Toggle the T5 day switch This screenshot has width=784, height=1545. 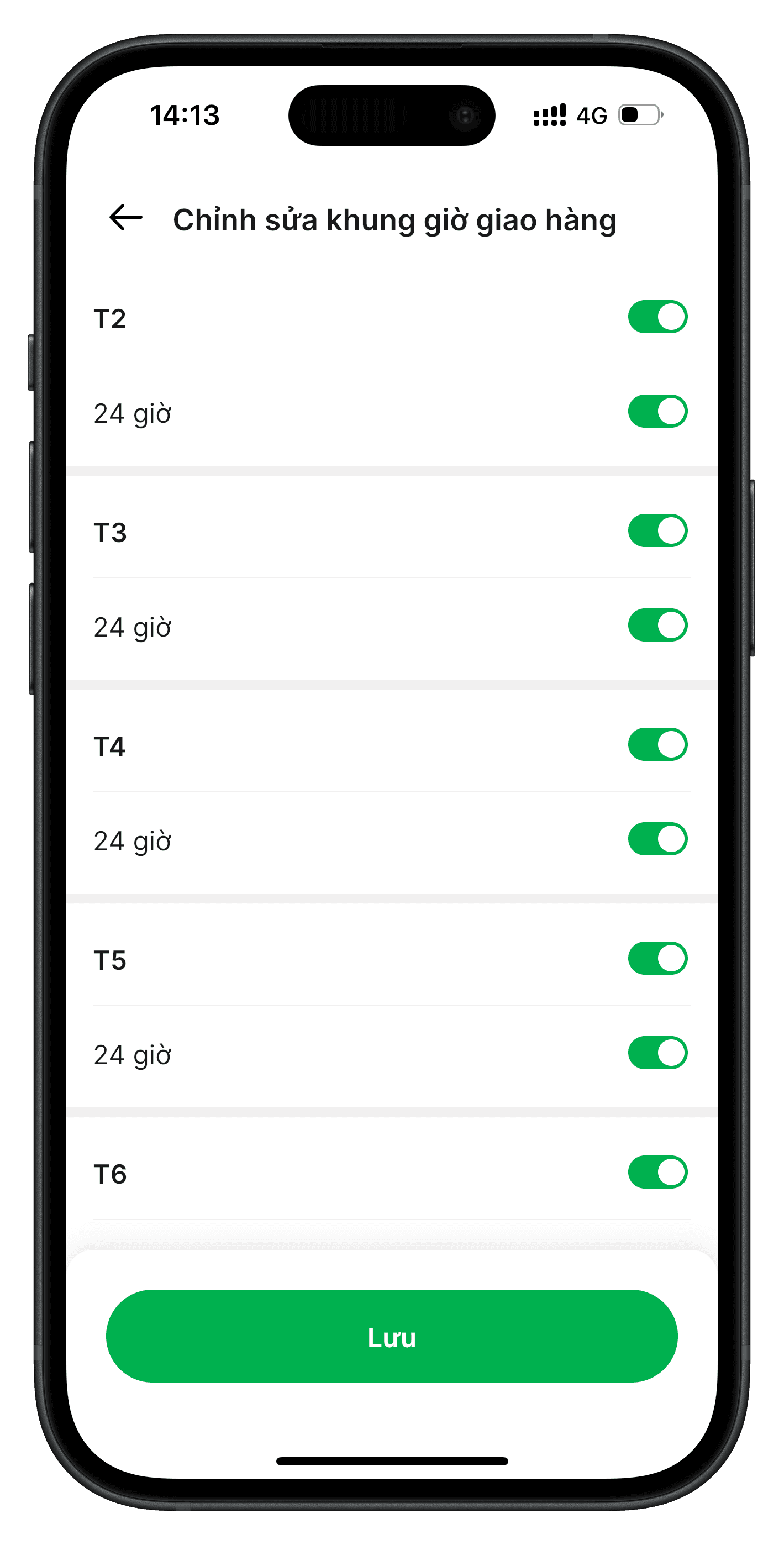(x=657, y=958)
